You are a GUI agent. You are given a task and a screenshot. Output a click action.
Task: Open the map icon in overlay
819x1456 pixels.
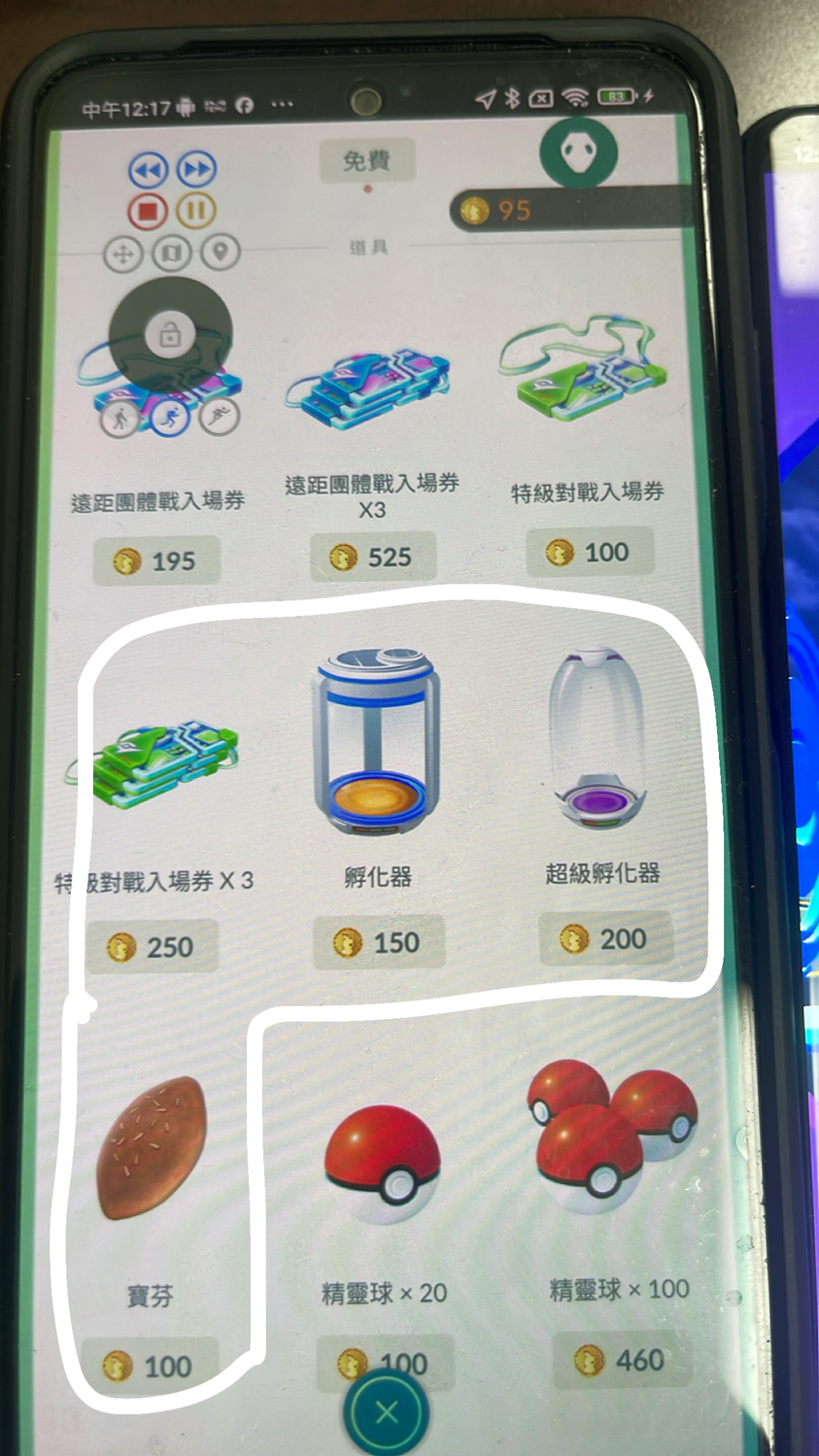click(172, 254)
